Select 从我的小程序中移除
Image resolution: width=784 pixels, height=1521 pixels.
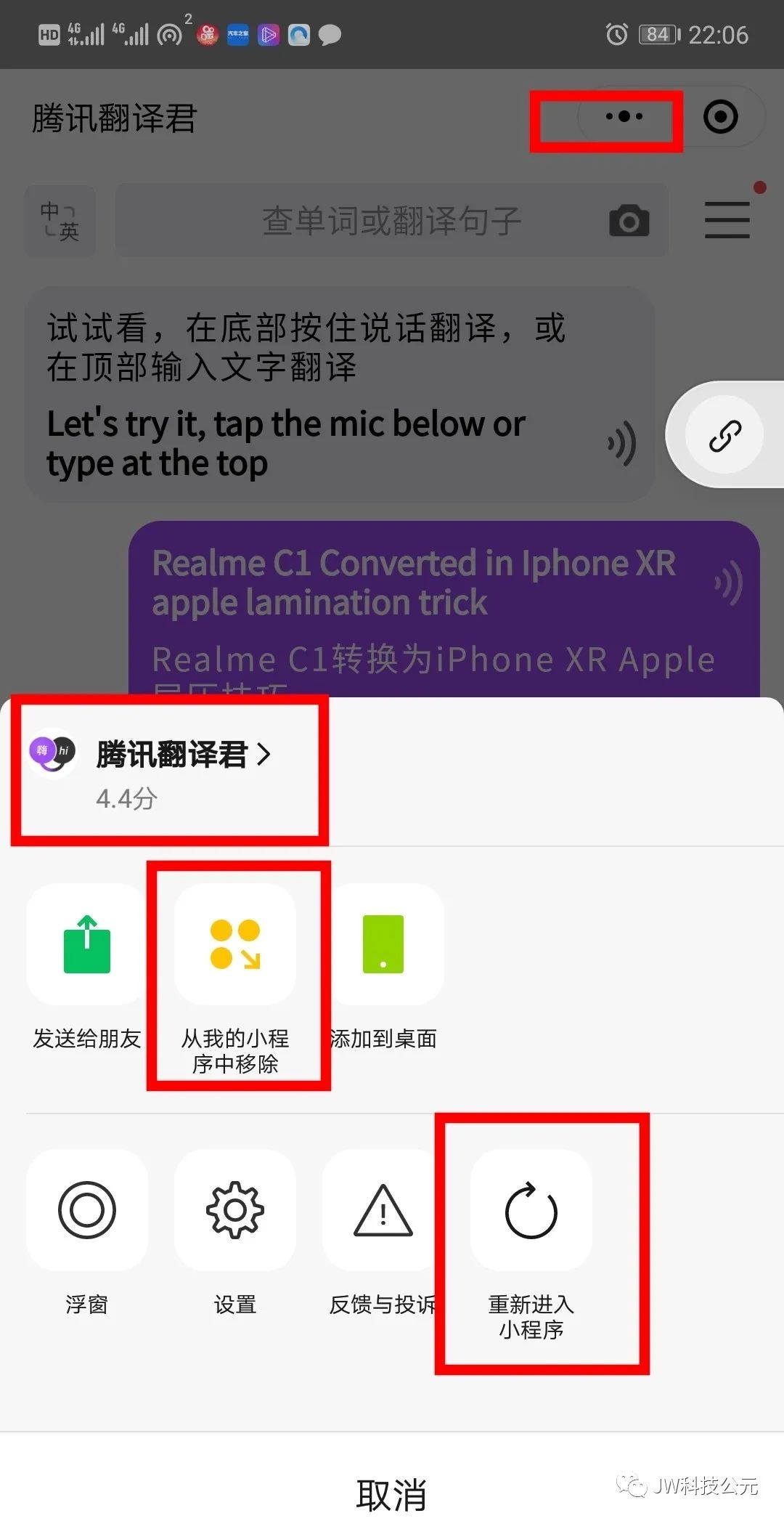pyautogui.click(x=235, y=944)
